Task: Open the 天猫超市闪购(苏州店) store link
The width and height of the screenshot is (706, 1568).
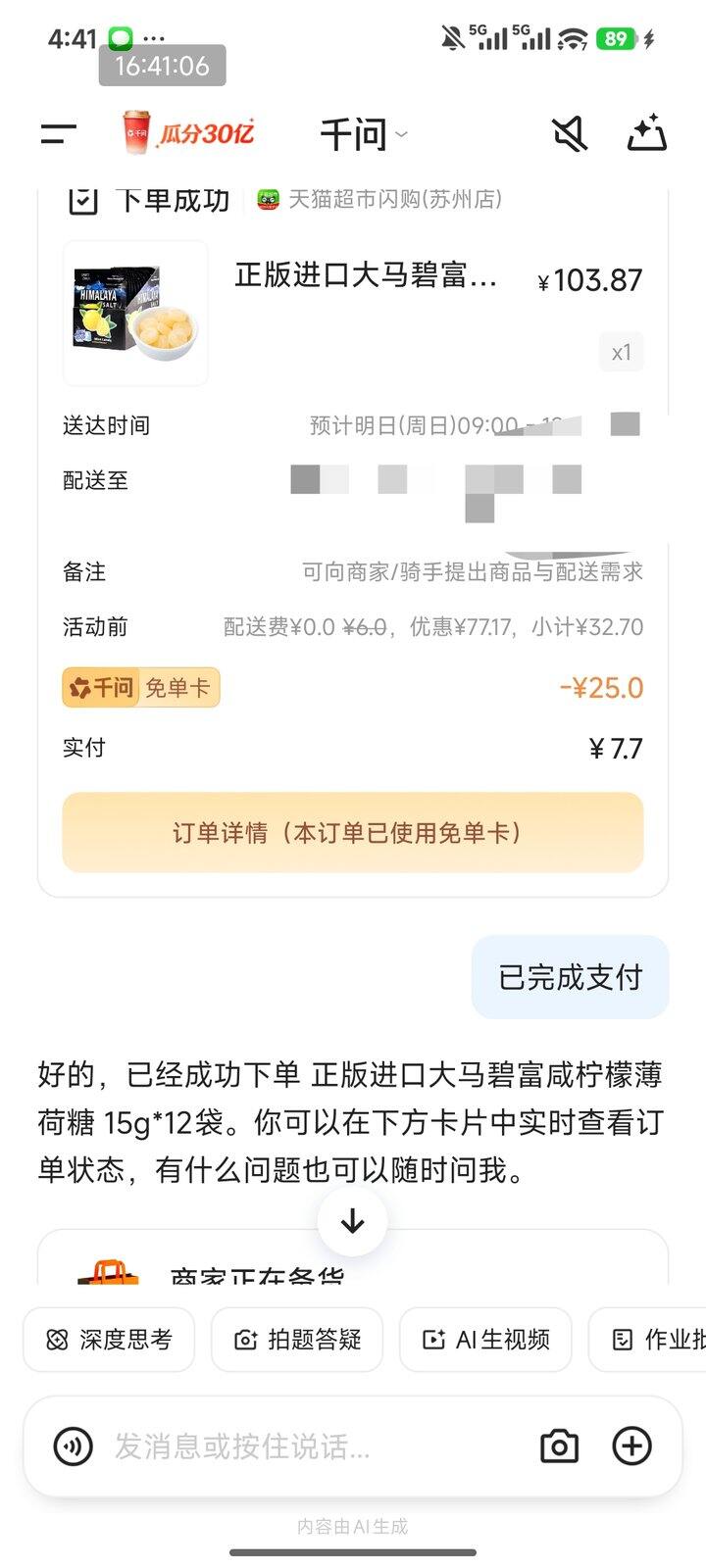Action: tap(380, 200)
